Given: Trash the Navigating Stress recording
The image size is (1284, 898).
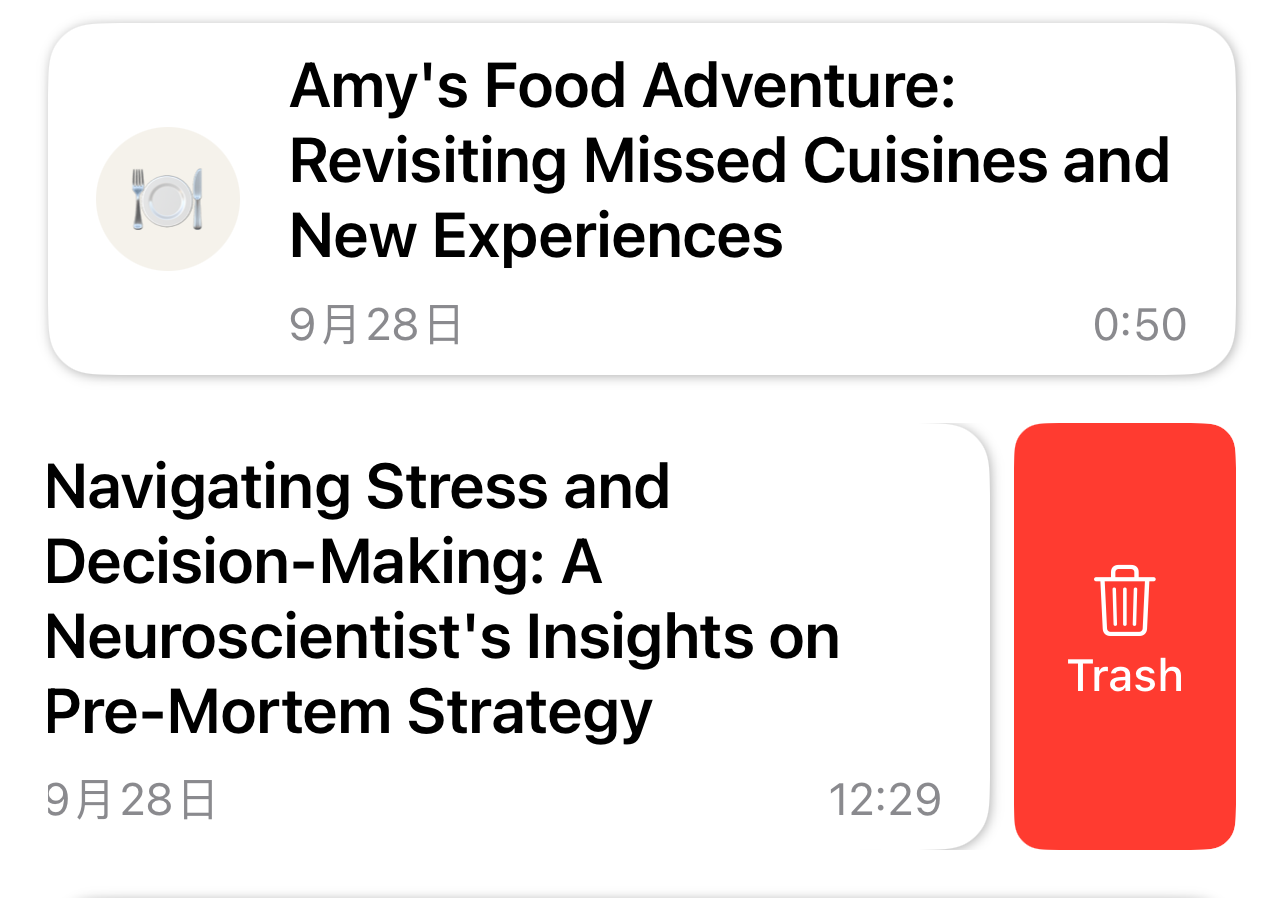Looking at the screenshot, I should tap(1124, 636).
